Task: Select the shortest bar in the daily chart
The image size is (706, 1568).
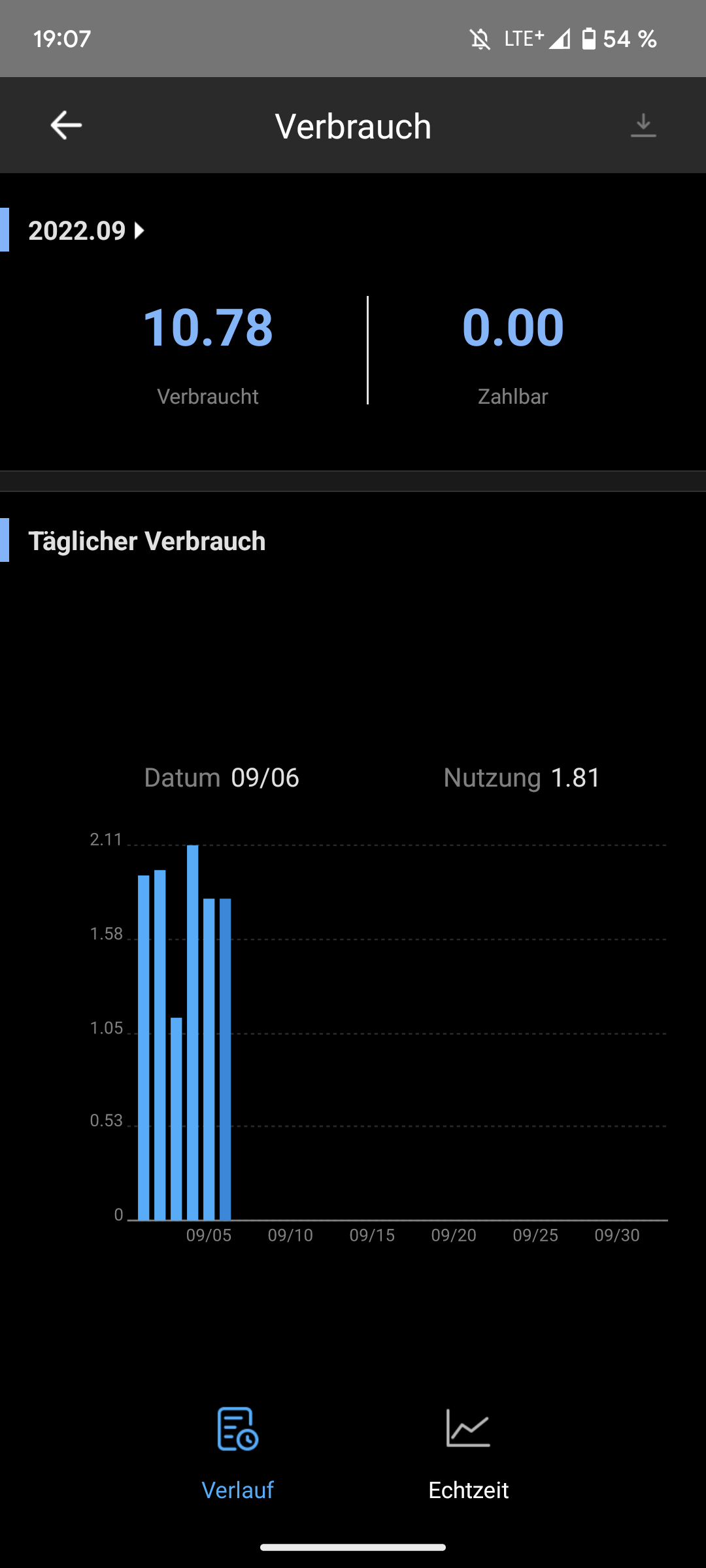Action: coord(176,1119)
